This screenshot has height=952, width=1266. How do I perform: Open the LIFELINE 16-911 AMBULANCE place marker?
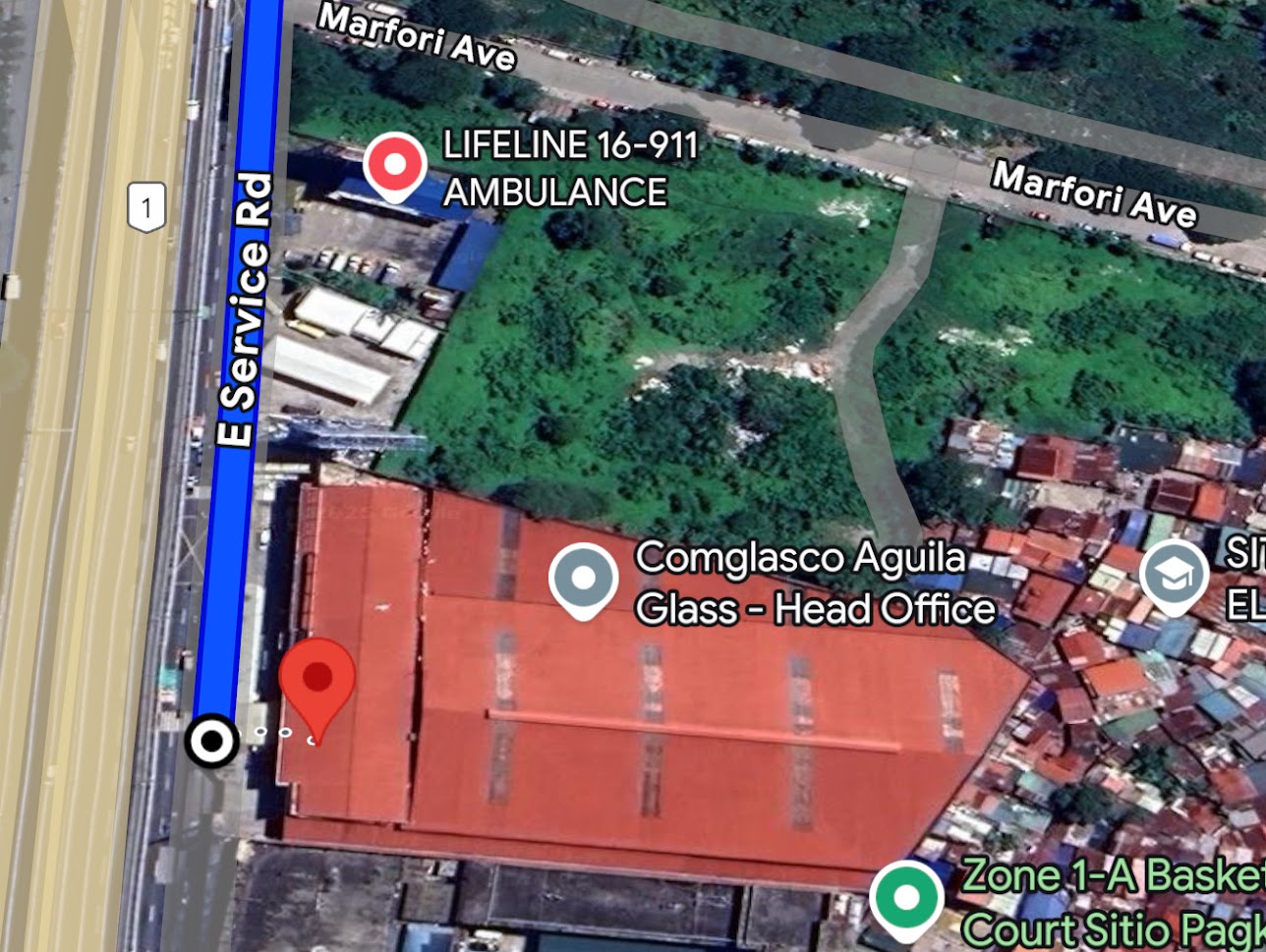[394, 165]
